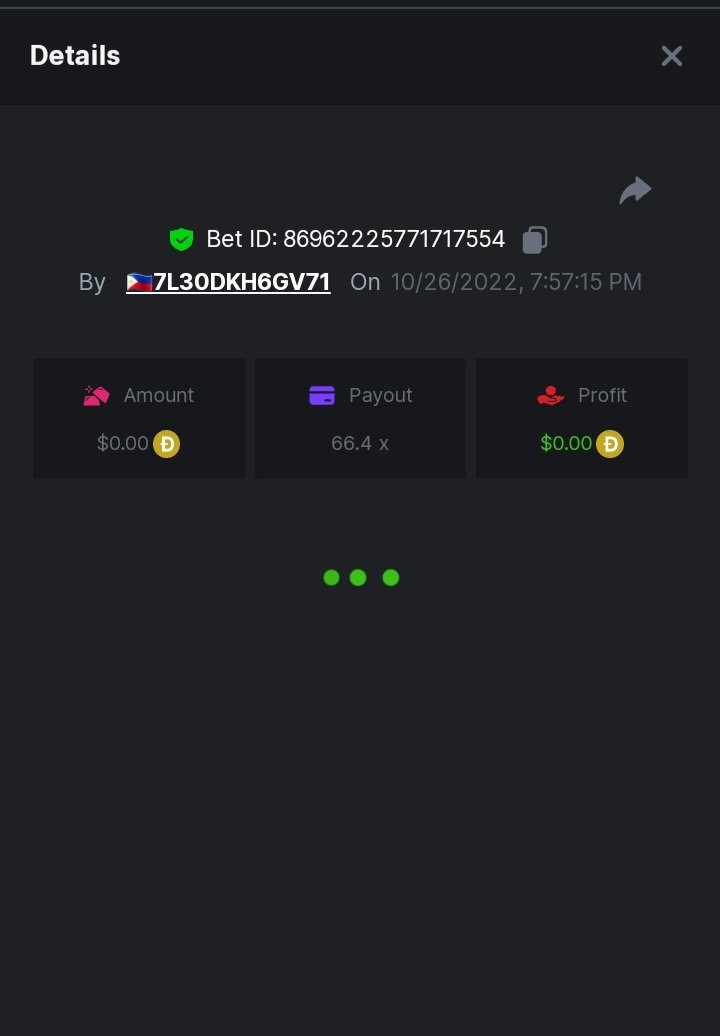Close the Details dialog
Viewport: 720px width, 1036px height.
(672, 56)
